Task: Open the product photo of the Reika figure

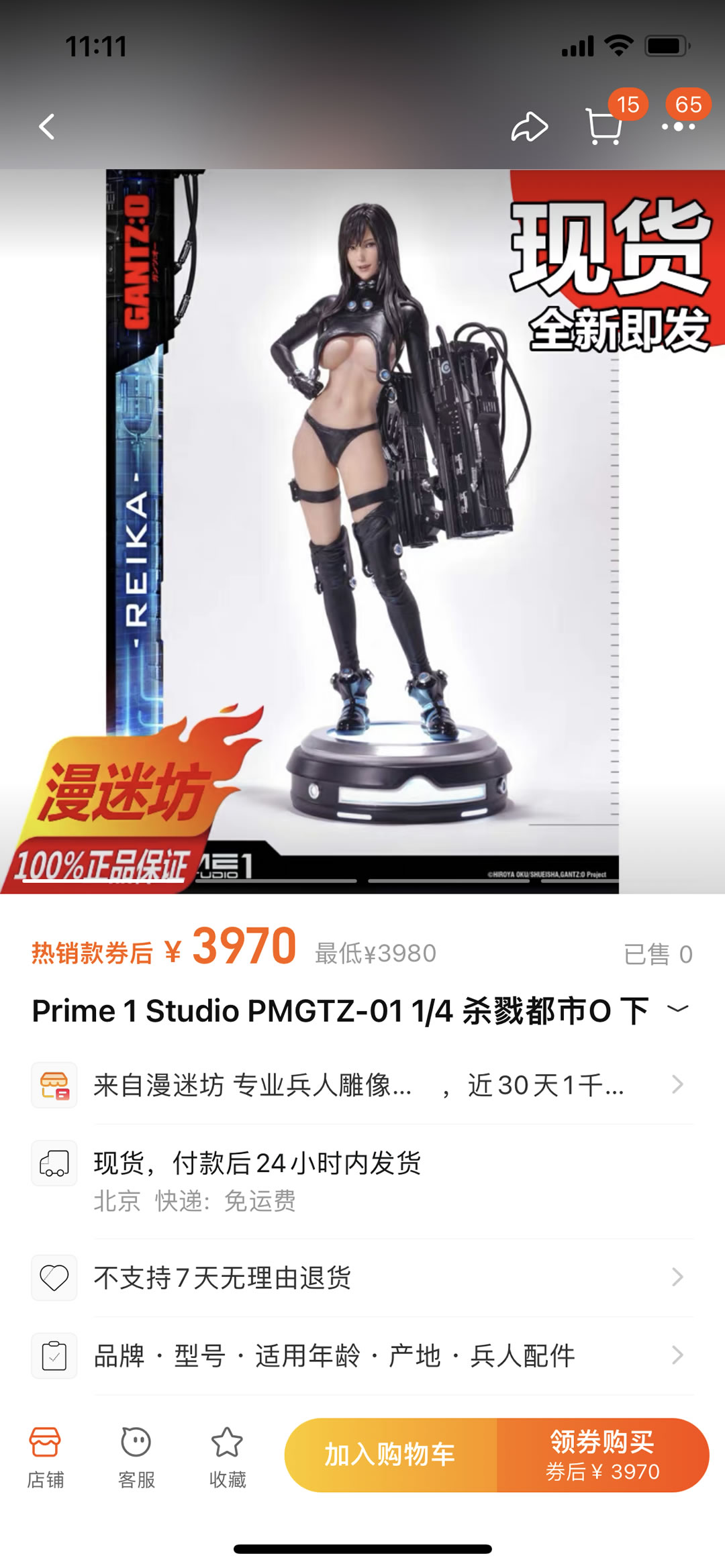Action: point(362,530)
